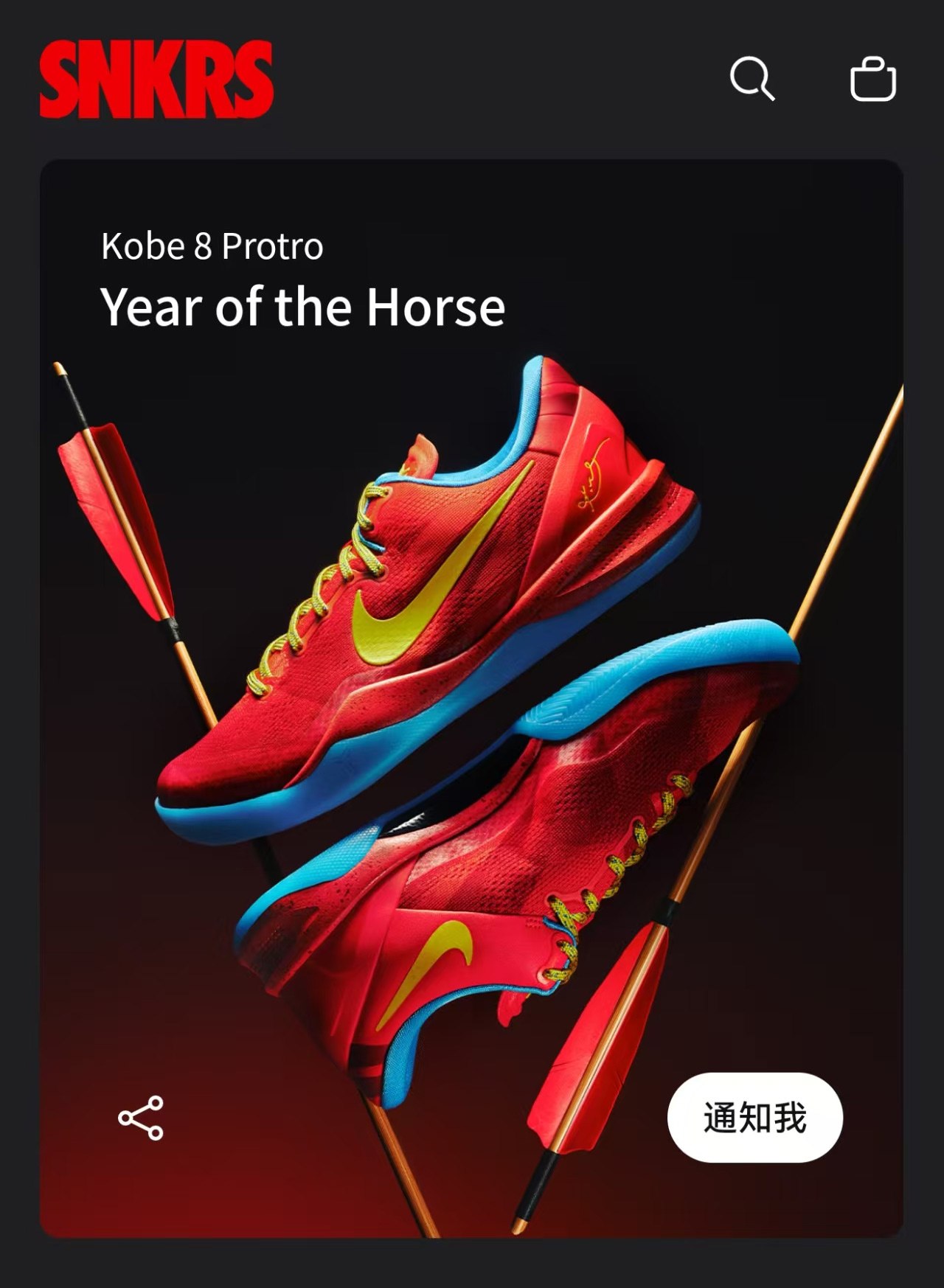This screenshot has width=944, height=1288.
Task: Tap the 通知我 notify button
Action: click(754, 1118)
